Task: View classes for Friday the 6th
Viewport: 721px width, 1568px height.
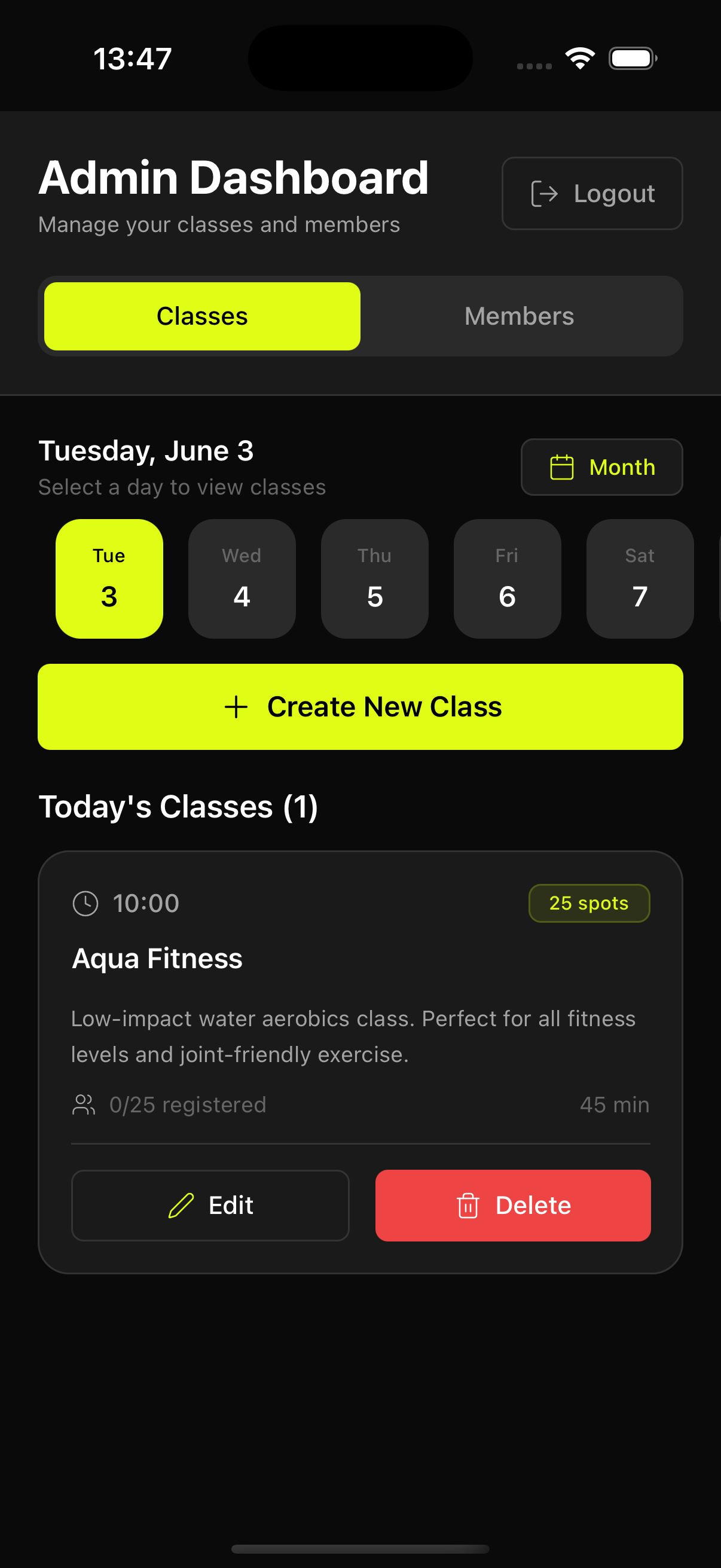Action: [507, 578]
